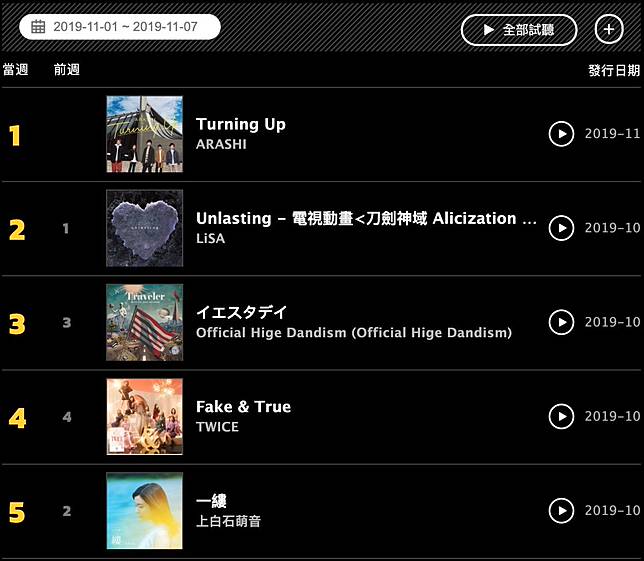Tap the 全部試聽 play-all button
644x561 pixels.
click(518, 30)
